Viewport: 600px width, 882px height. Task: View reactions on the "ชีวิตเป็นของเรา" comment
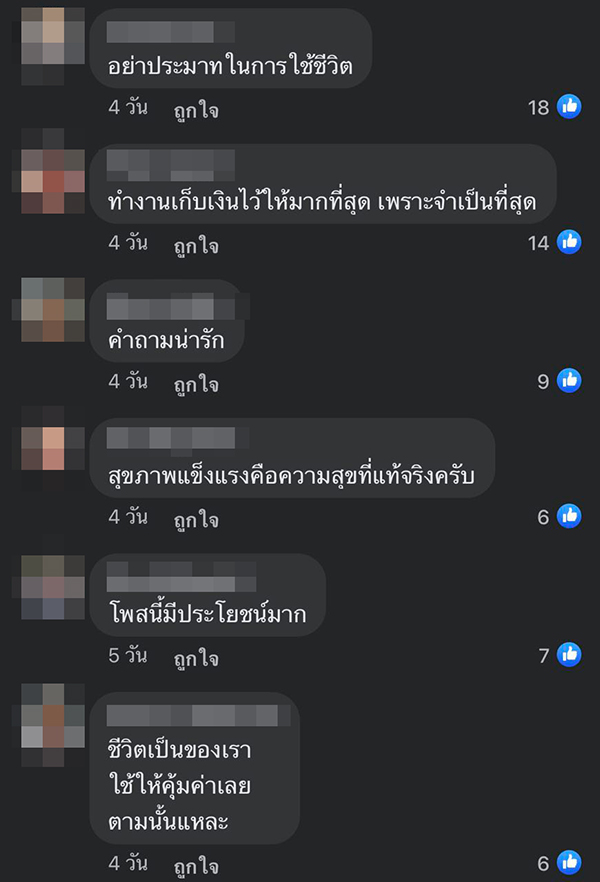[558, 862]
